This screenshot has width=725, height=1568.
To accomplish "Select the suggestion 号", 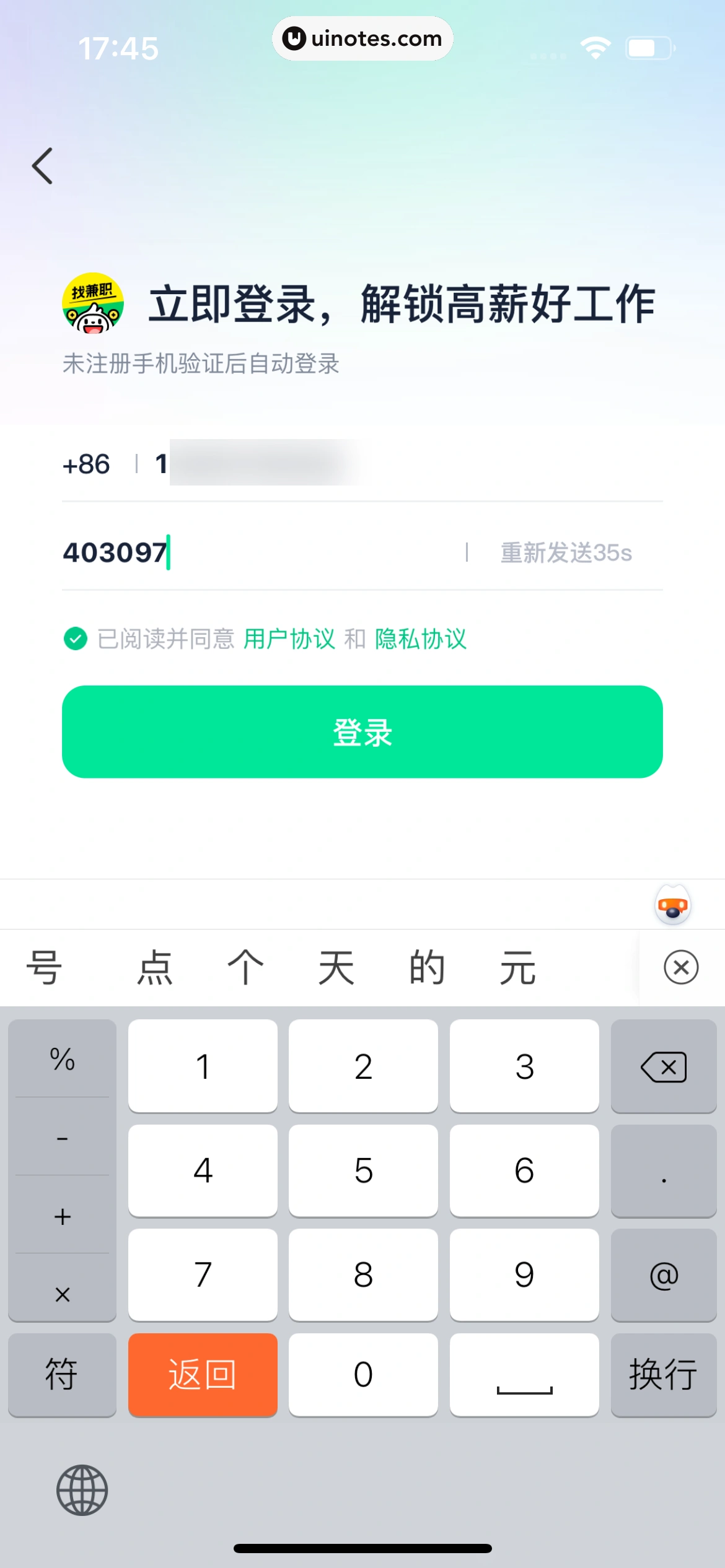I will tap(43, 967).
